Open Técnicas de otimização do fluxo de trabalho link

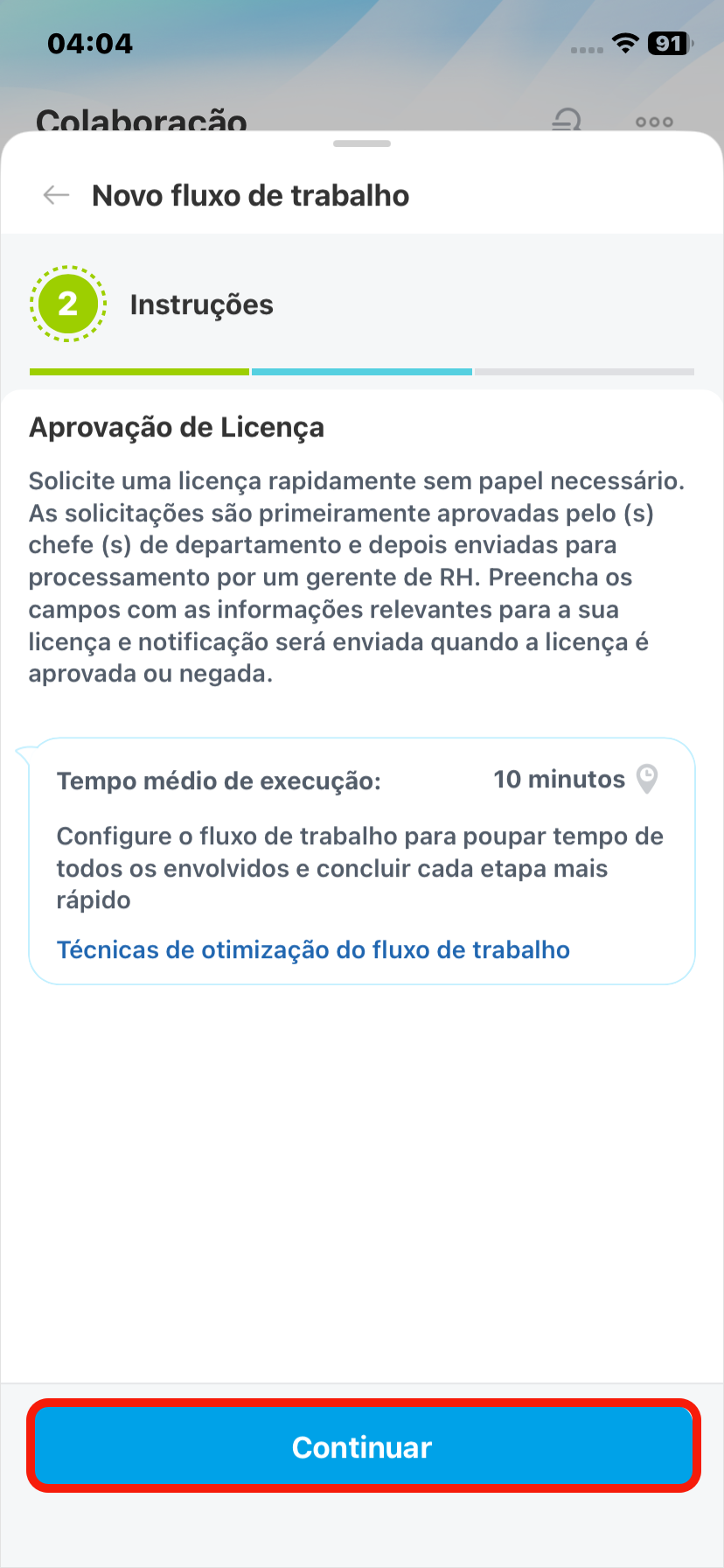[313, 950]
